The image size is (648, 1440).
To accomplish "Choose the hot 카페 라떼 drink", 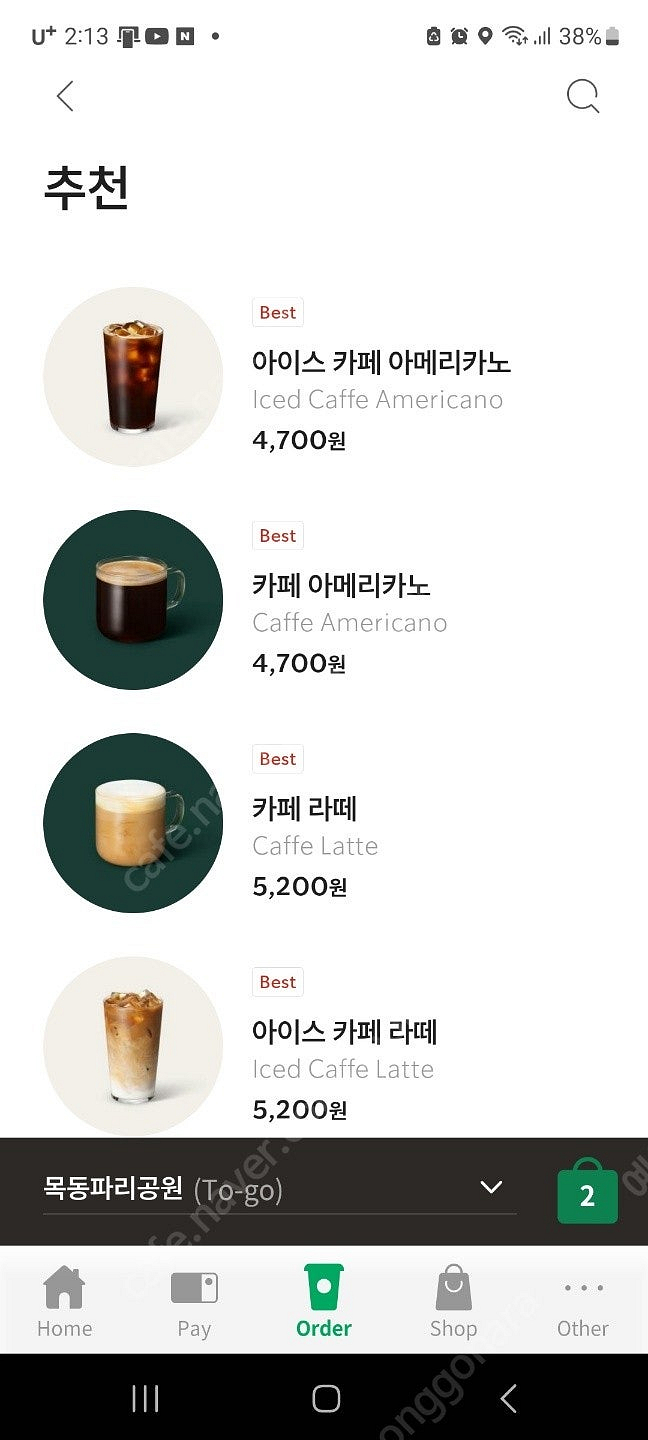I will pyautogui.click(x=304, y=808).
